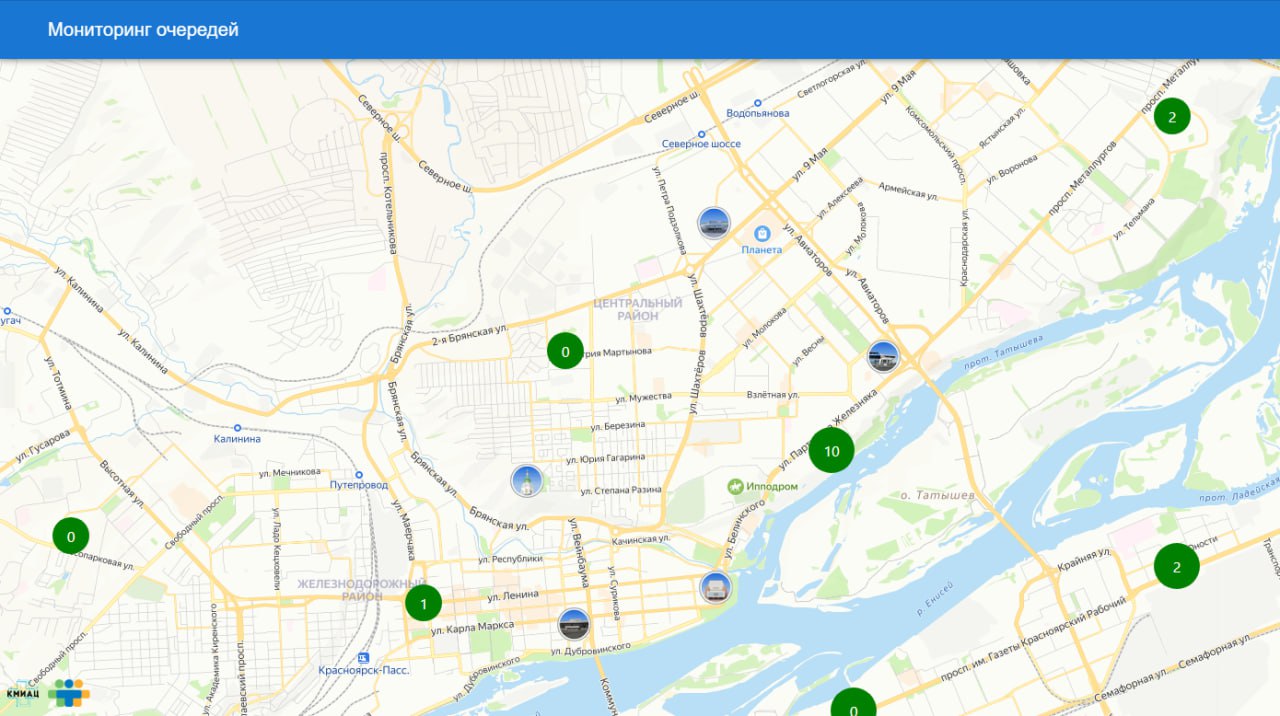Open the green marker 1 near ул. Ленина
This screenshot has width=1280, height=716.
(x=423, y=603)
